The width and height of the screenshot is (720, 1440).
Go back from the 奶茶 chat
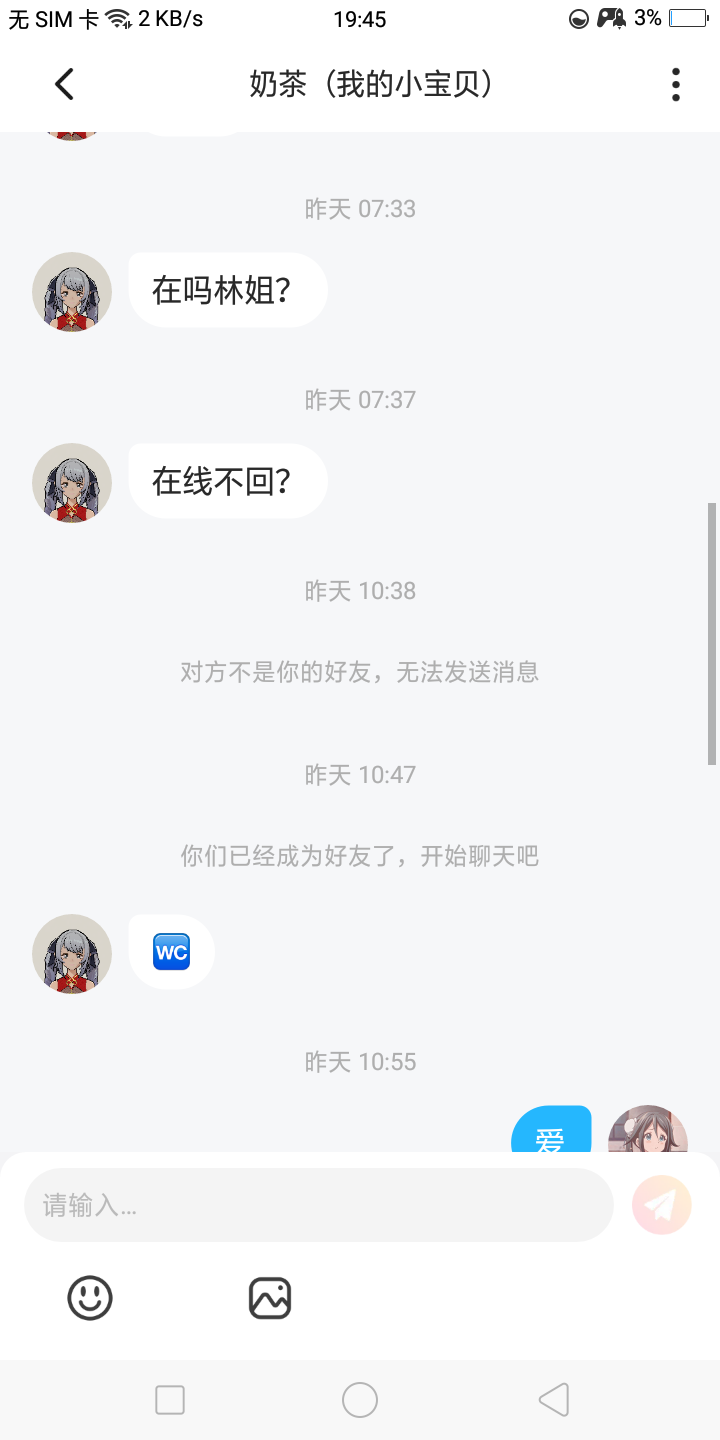click(65, 85)
